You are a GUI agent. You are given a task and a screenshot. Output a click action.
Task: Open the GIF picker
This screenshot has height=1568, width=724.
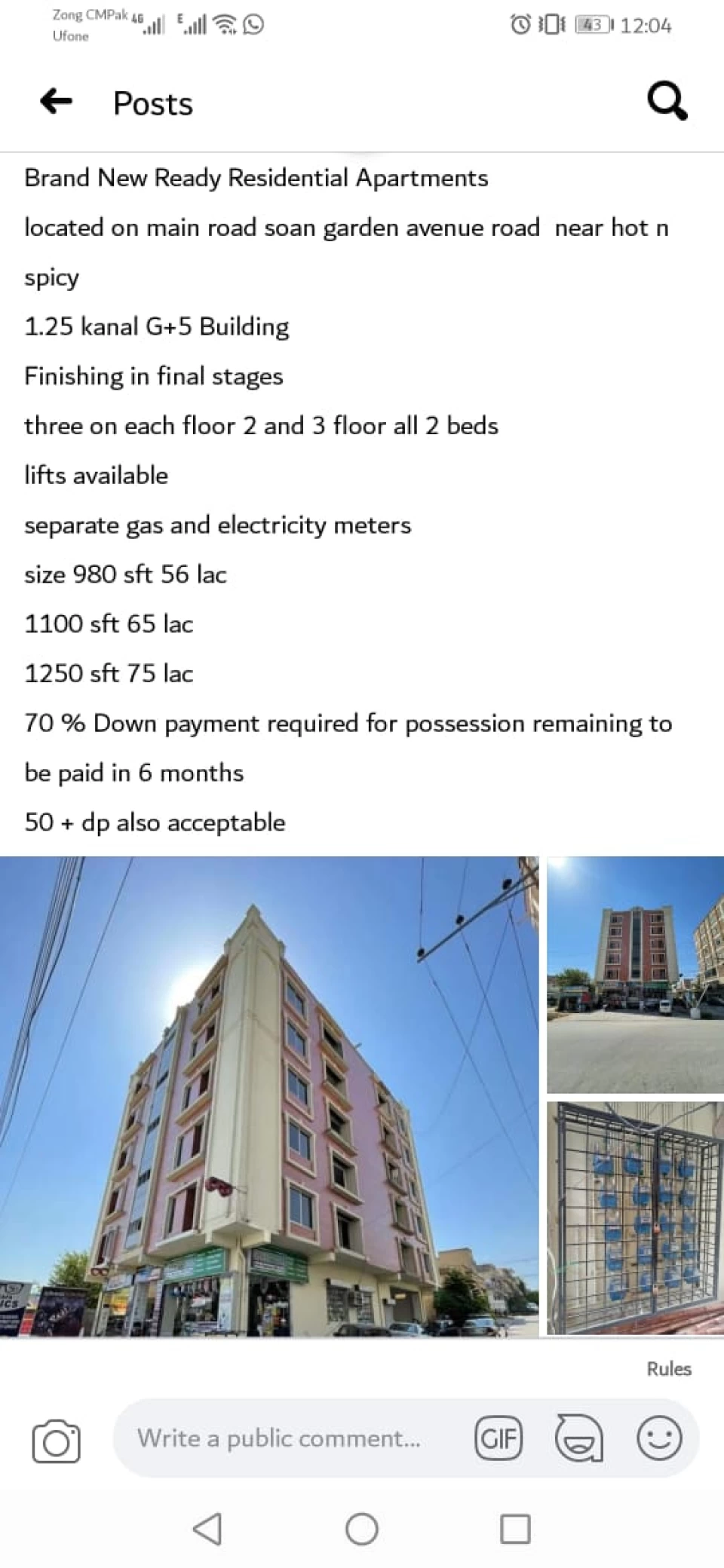499,1438
